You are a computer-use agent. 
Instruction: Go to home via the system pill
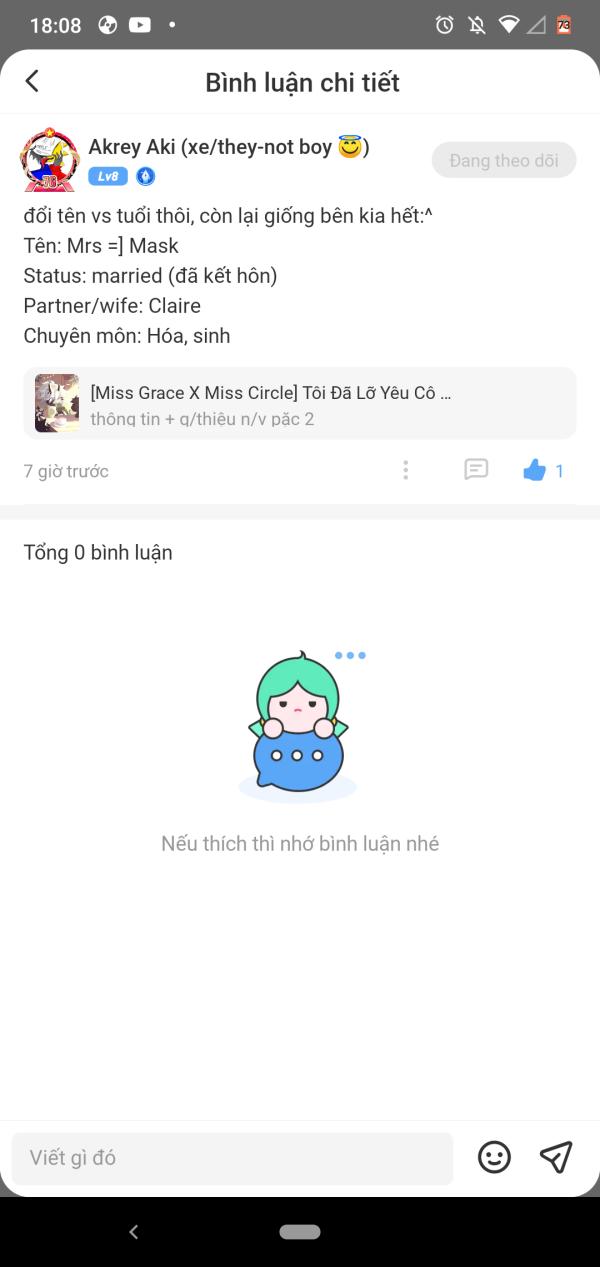click(x=300, y=1232)
